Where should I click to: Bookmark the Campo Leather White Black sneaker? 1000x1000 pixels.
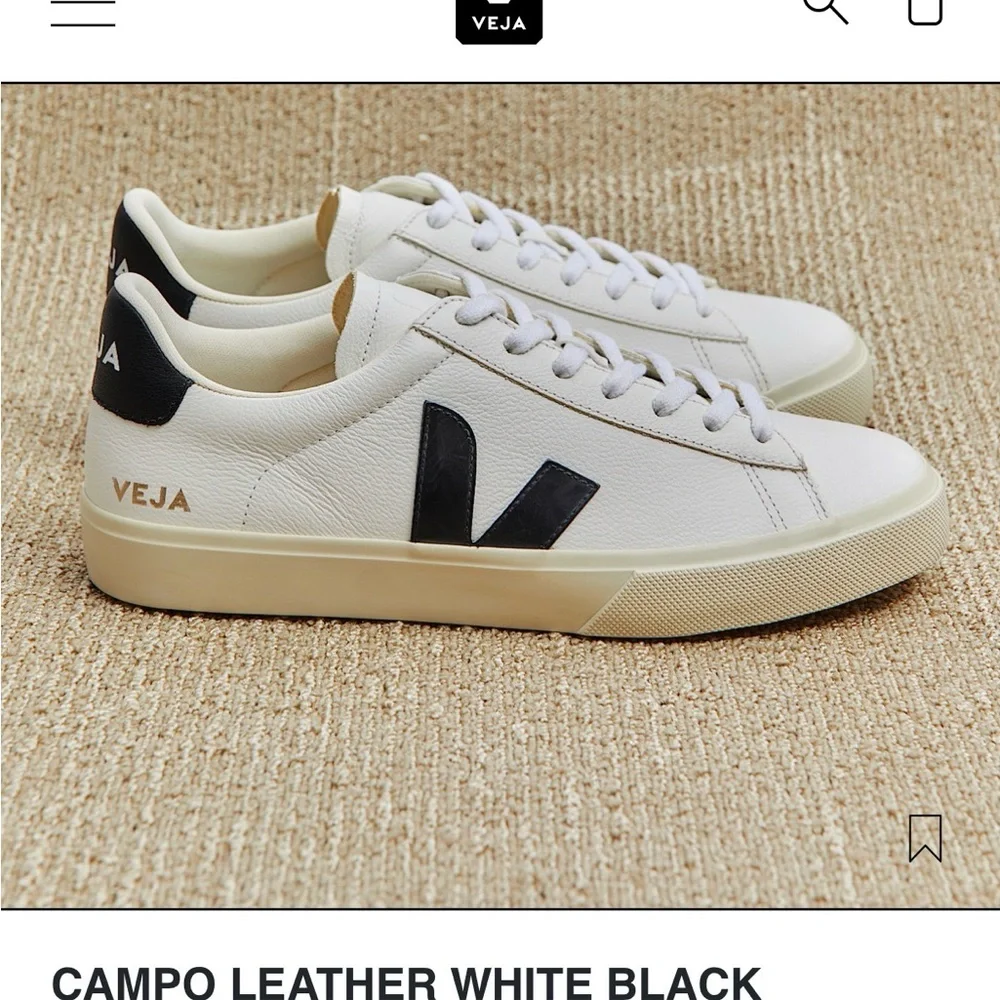tap(925, 837)
